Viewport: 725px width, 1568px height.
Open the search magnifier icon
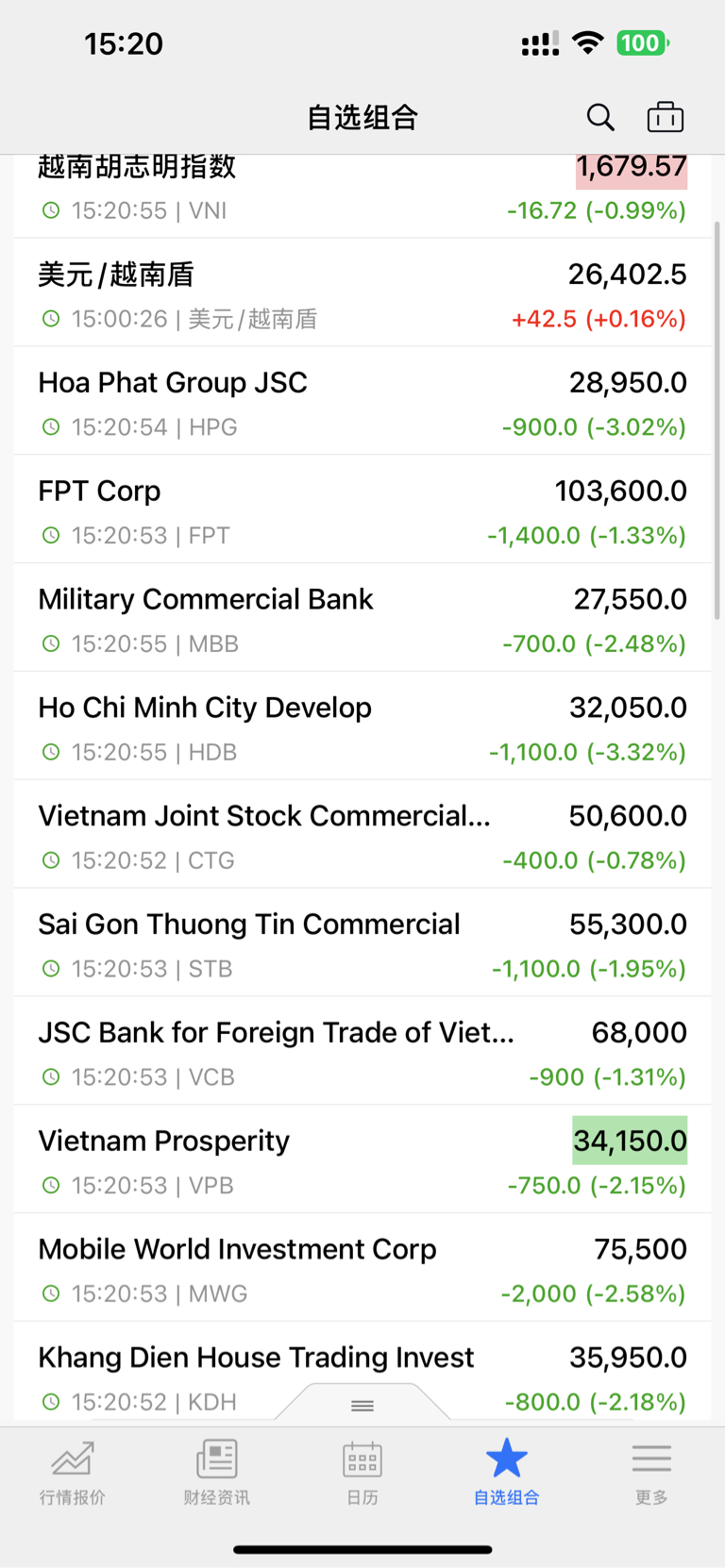[x=600, y=117]
